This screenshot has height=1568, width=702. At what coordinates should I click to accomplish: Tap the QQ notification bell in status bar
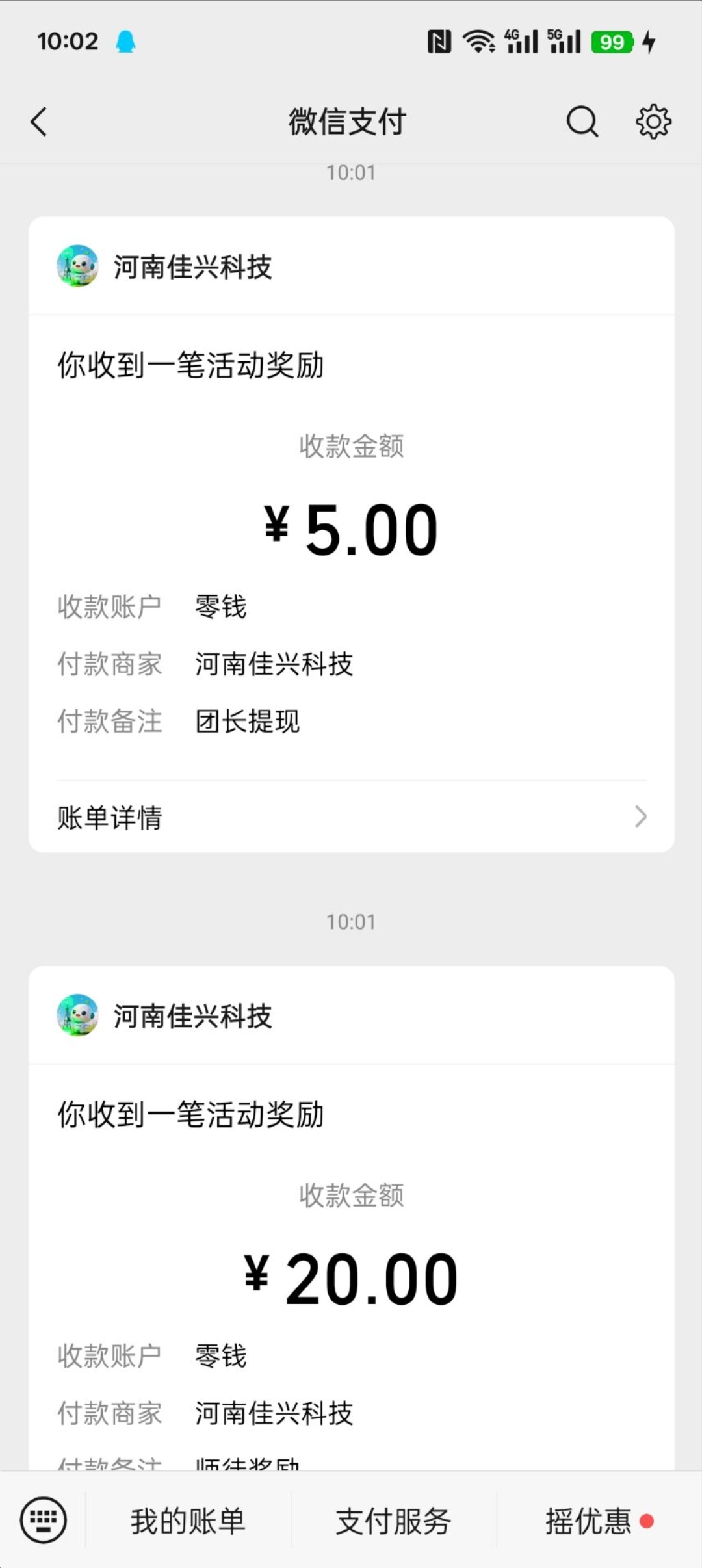point(127,40)
